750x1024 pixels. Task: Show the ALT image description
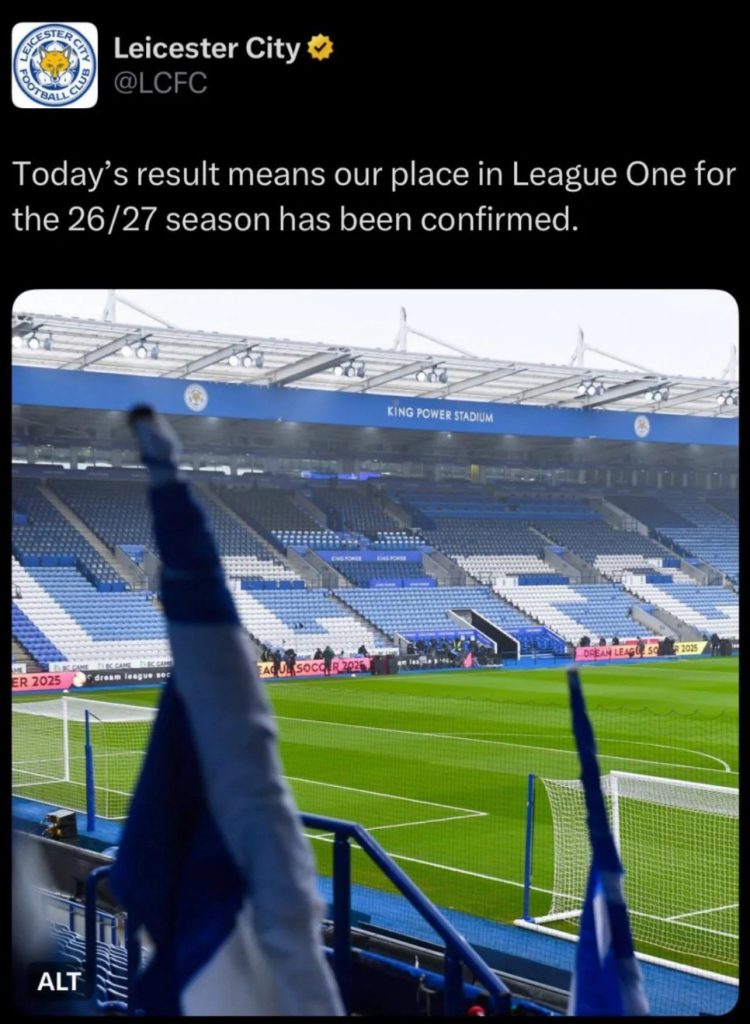click(x=58, y=981)
